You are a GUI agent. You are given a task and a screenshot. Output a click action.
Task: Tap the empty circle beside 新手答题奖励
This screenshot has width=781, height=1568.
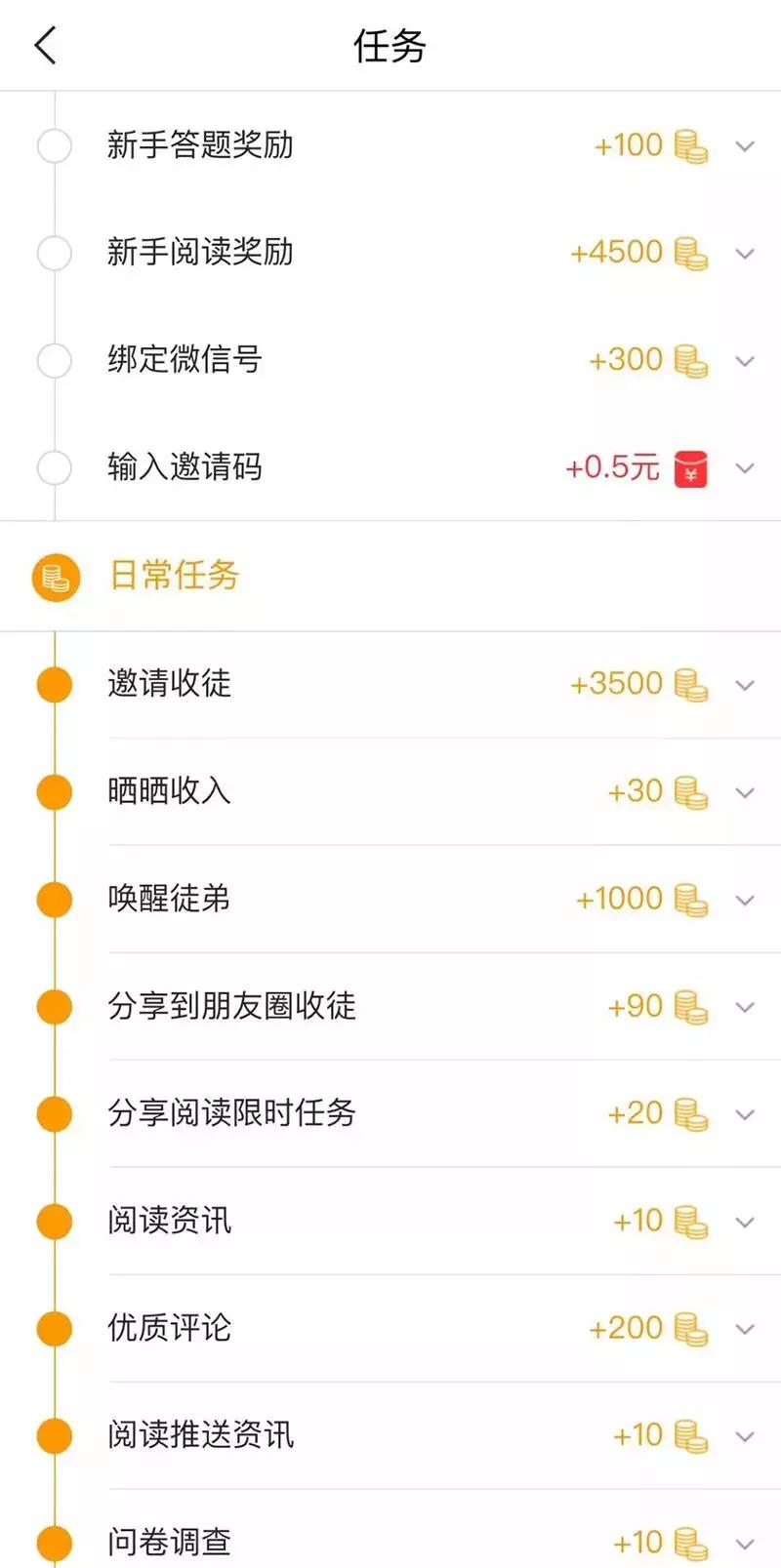click(x=55, y=145)
